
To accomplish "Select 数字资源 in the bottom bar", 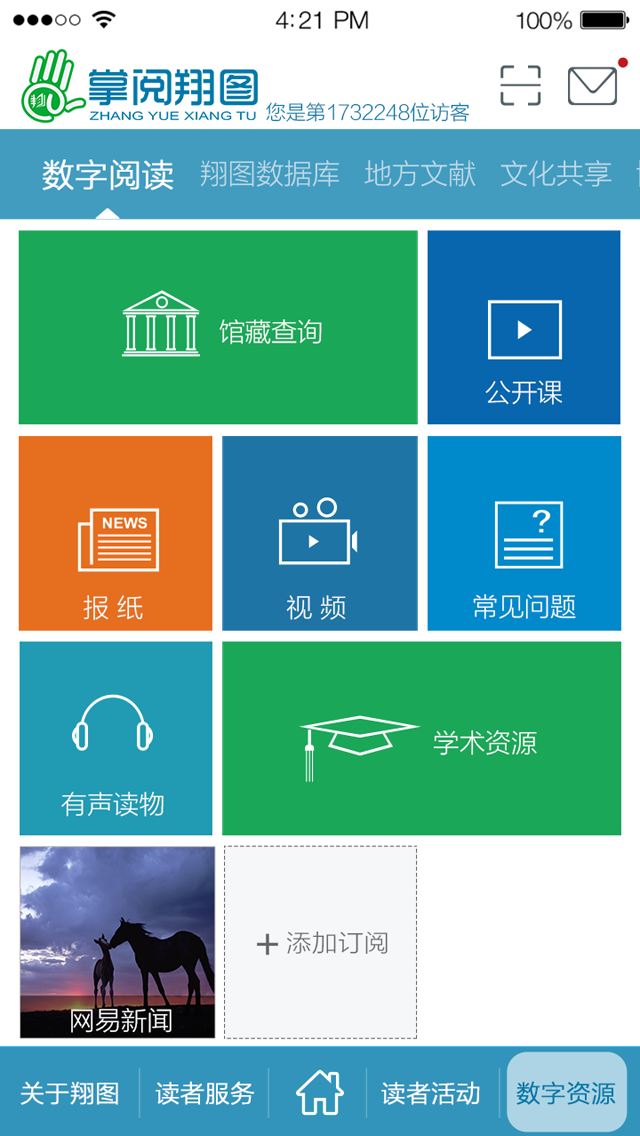I will 566,1093.
